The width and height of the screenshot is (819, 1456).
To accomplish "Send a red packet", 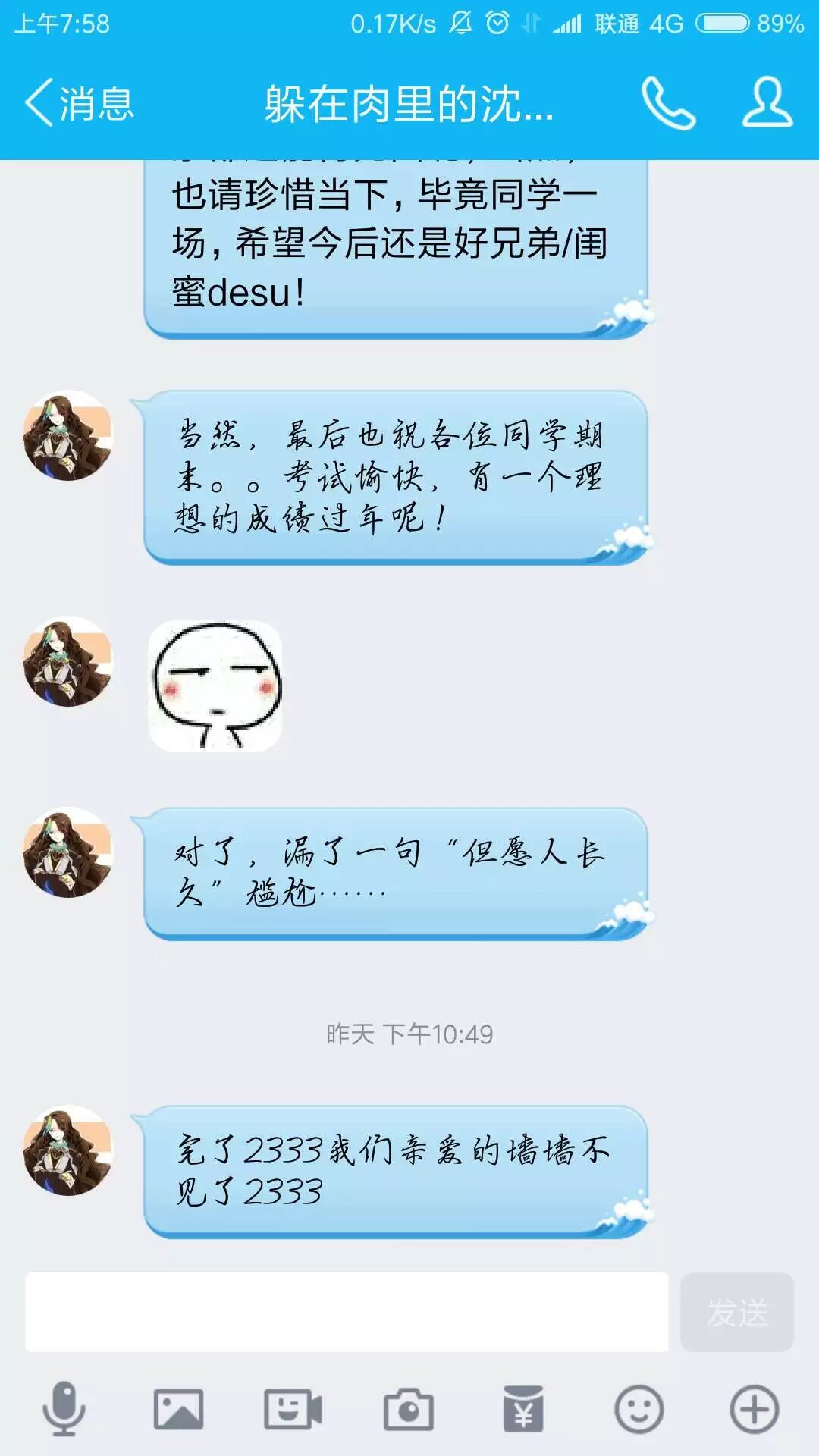I will 523,1410.
